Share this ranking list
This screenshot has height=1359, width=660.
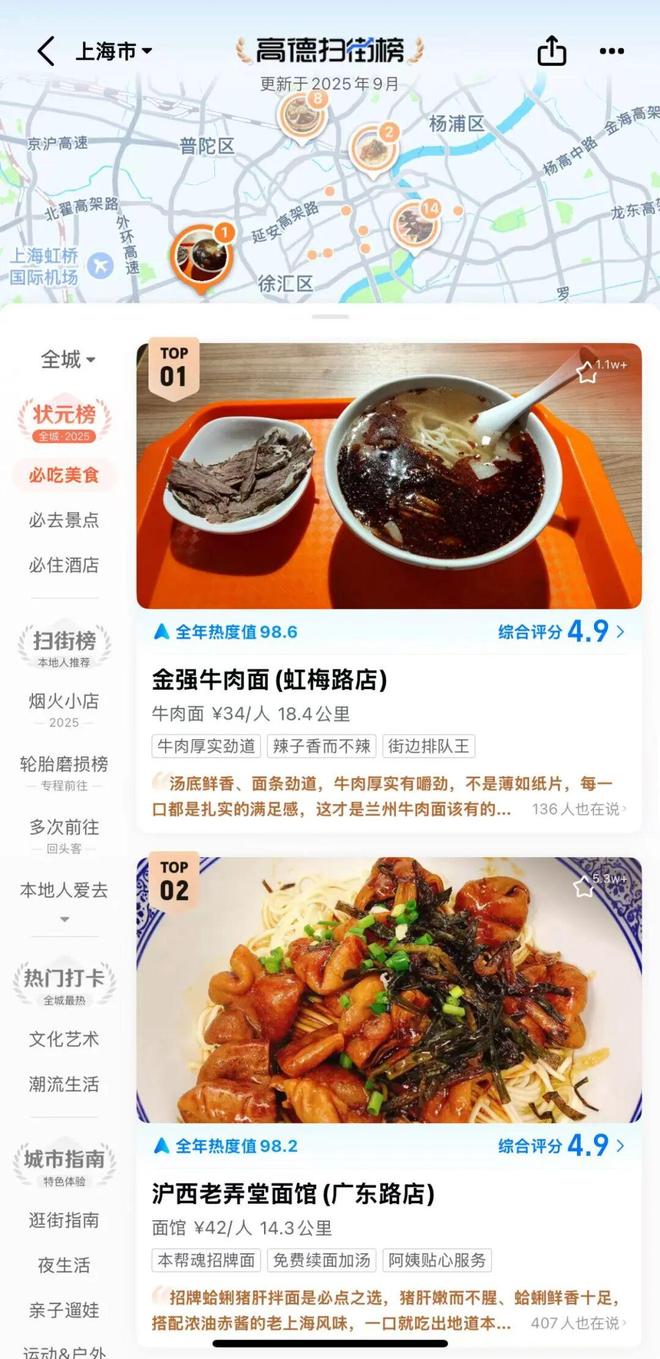pyautogui.click(x=552, y=51)
